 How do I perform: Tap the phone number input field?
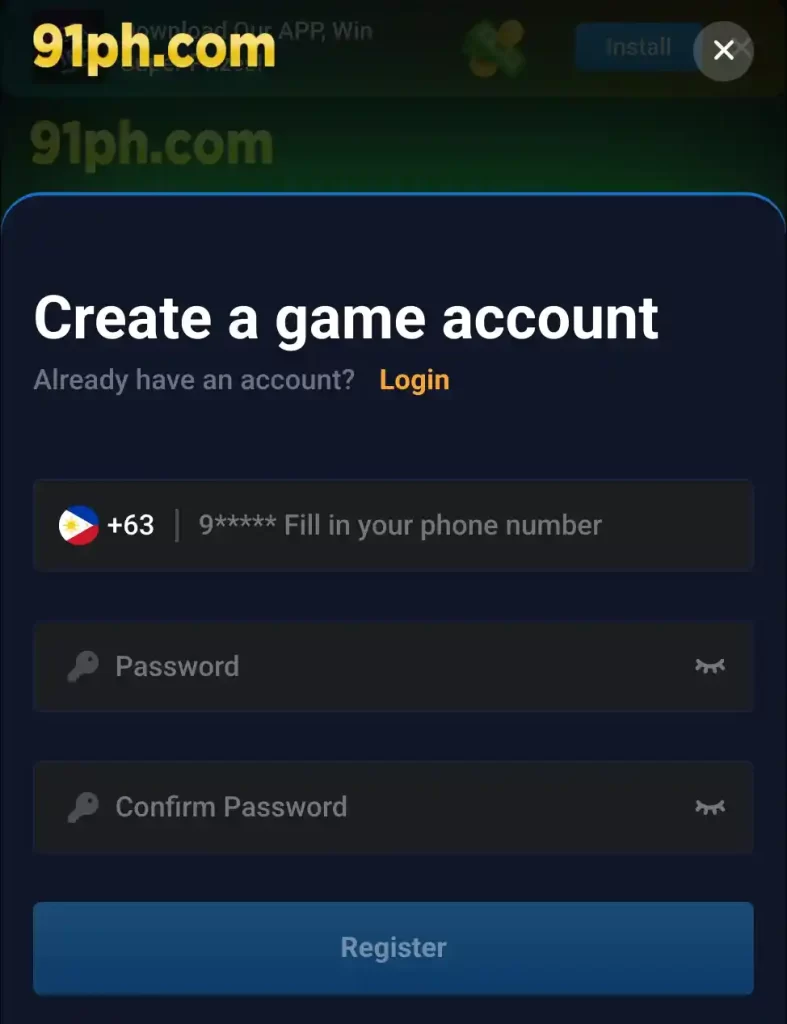[460, 525]
